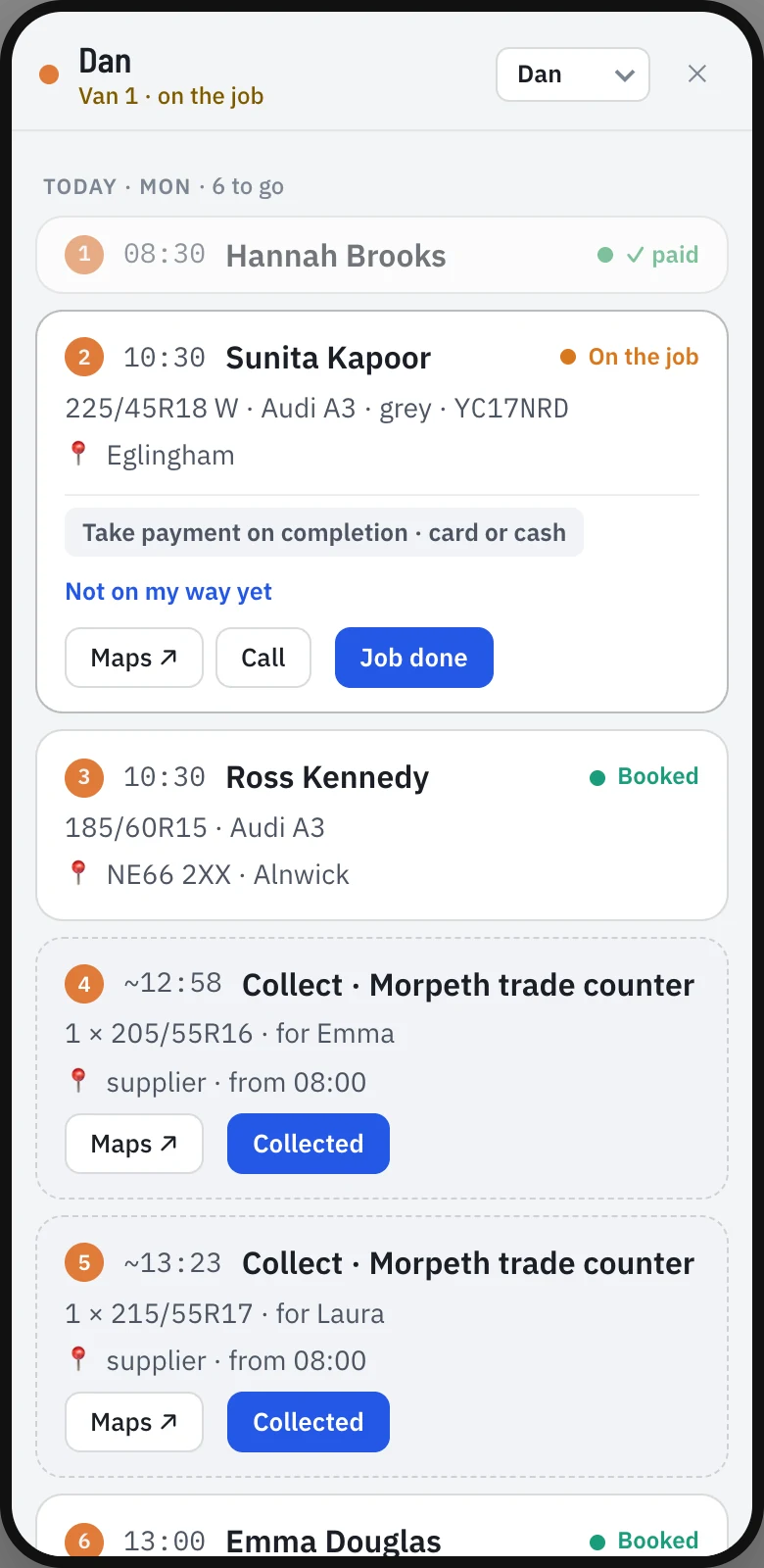Mark Sunita Kapoor's job as done
This screenshot has width=764, height=1568.
click(x=414, y=658)
